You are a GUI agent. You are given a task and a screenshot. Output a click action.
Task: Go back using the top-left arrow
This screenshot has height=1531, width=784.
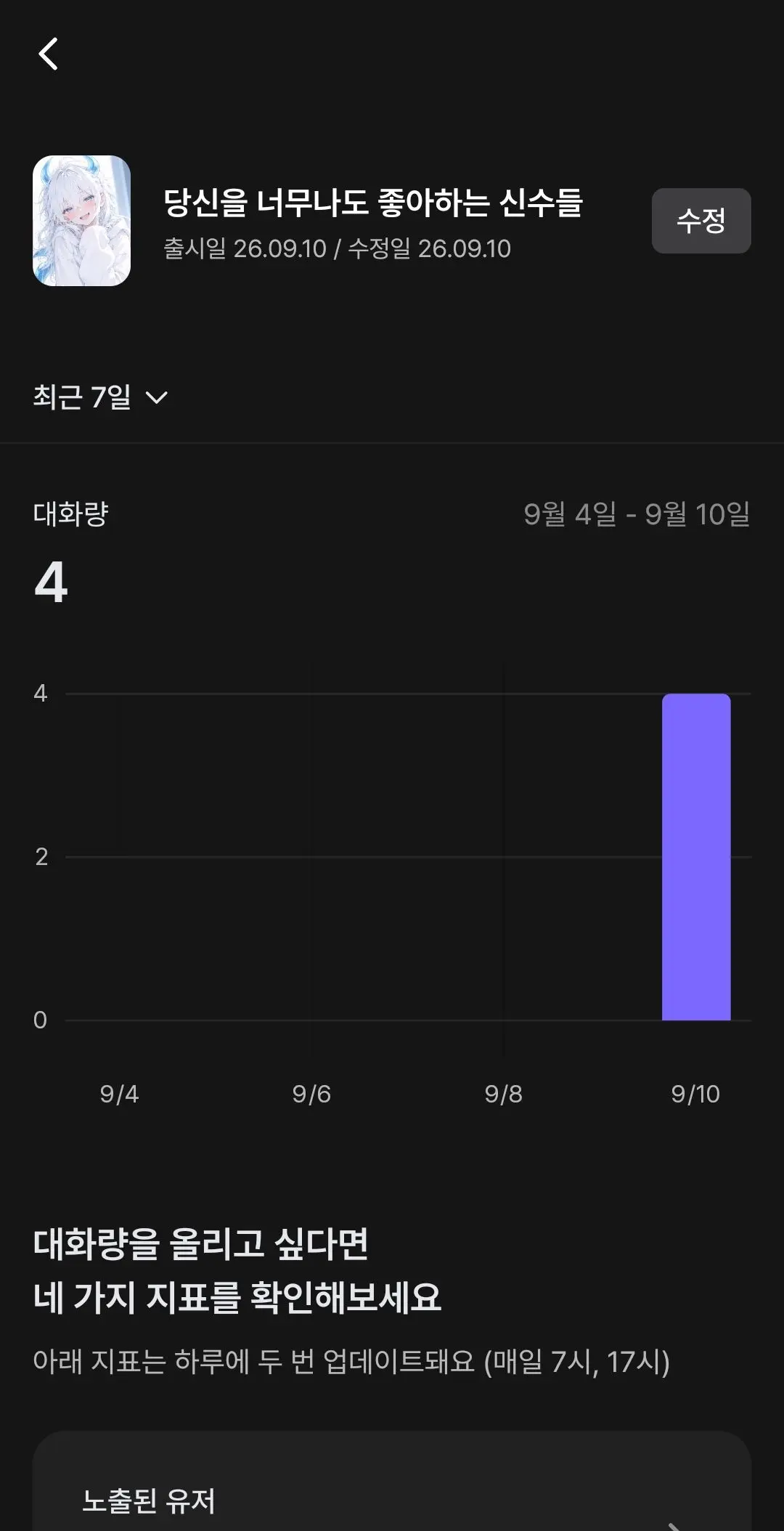(48, 54)
